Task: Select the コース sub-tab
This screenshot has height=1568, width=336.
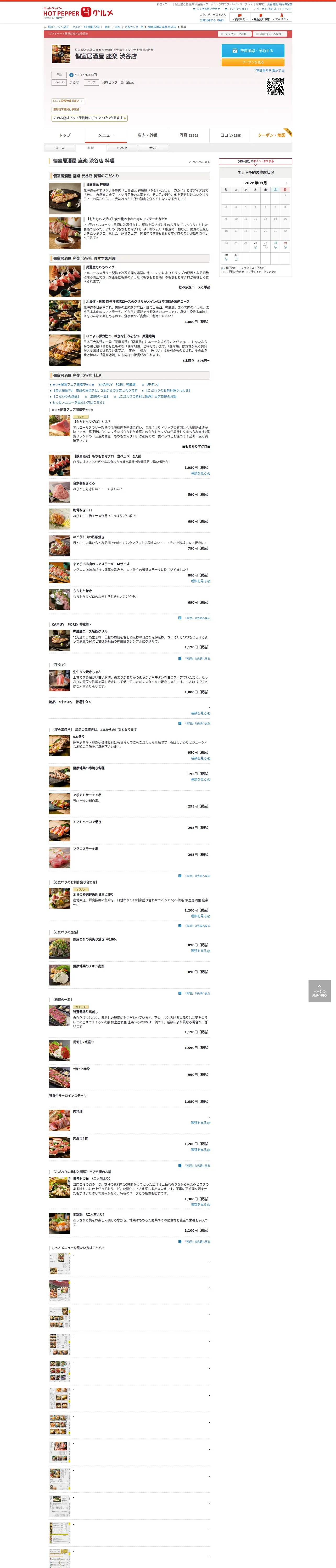Action: pos(60,148)
